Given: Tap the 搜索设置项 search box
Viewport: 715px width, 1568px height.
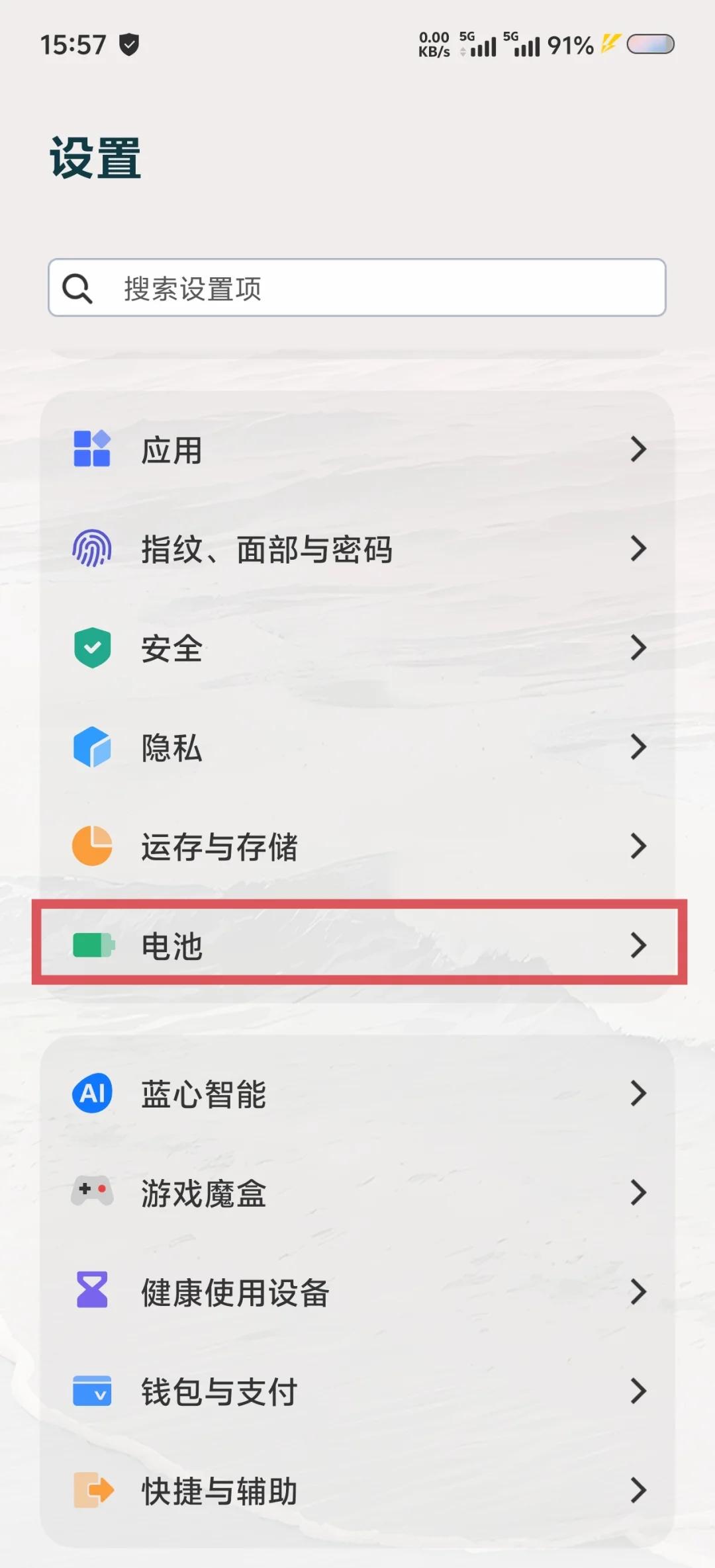Looking at the screenshot, I should [x=358, y=288].
